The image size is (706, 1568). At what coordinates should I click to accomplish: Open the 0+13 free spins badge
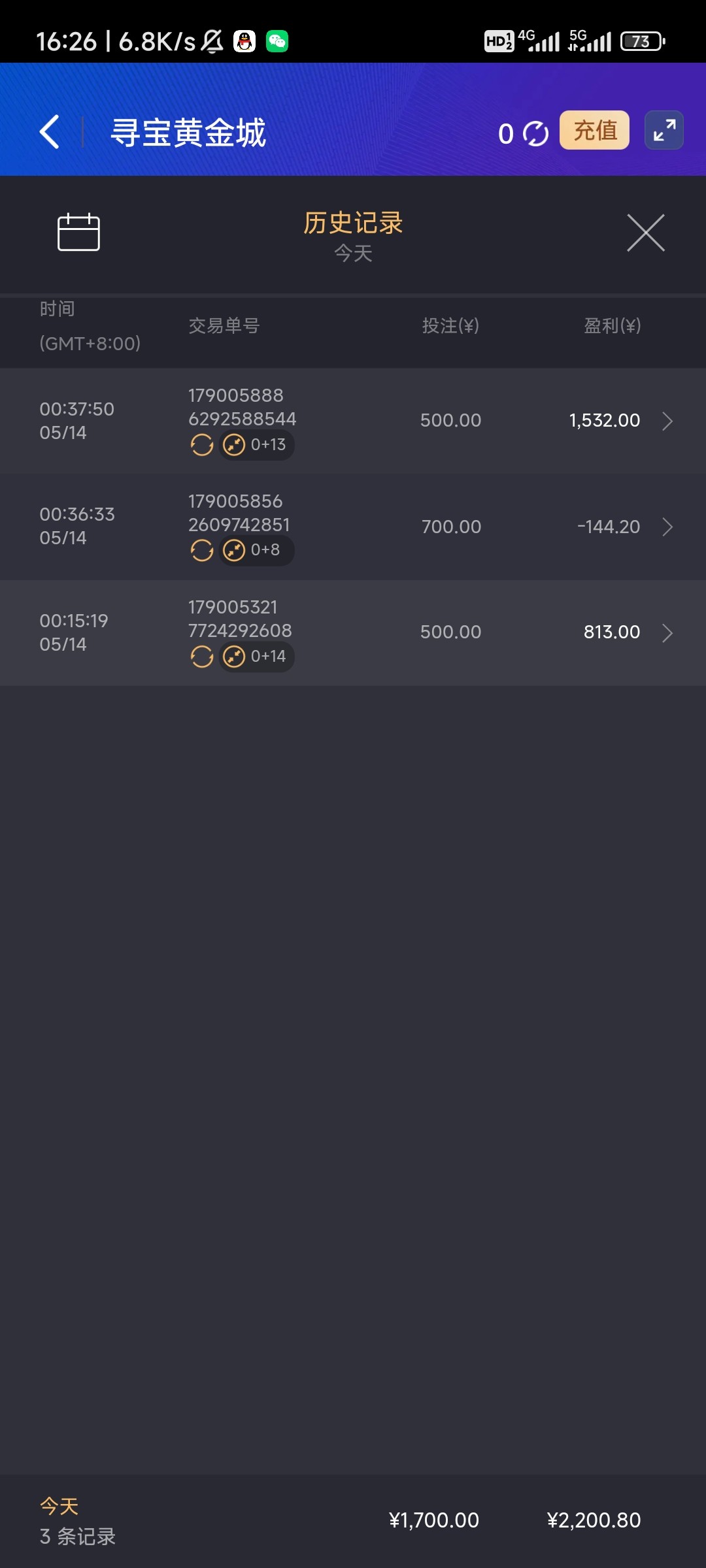[258, 445]
